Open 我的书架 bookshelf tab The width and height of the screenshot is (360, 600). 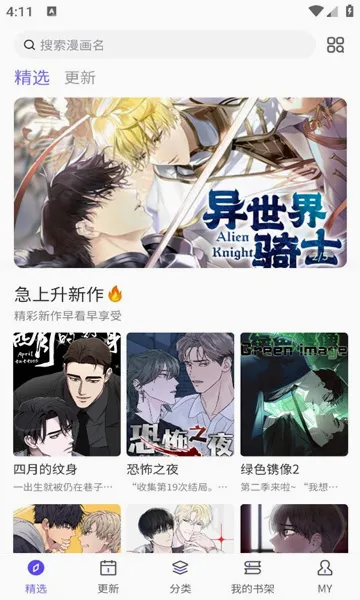pos(252,577)
